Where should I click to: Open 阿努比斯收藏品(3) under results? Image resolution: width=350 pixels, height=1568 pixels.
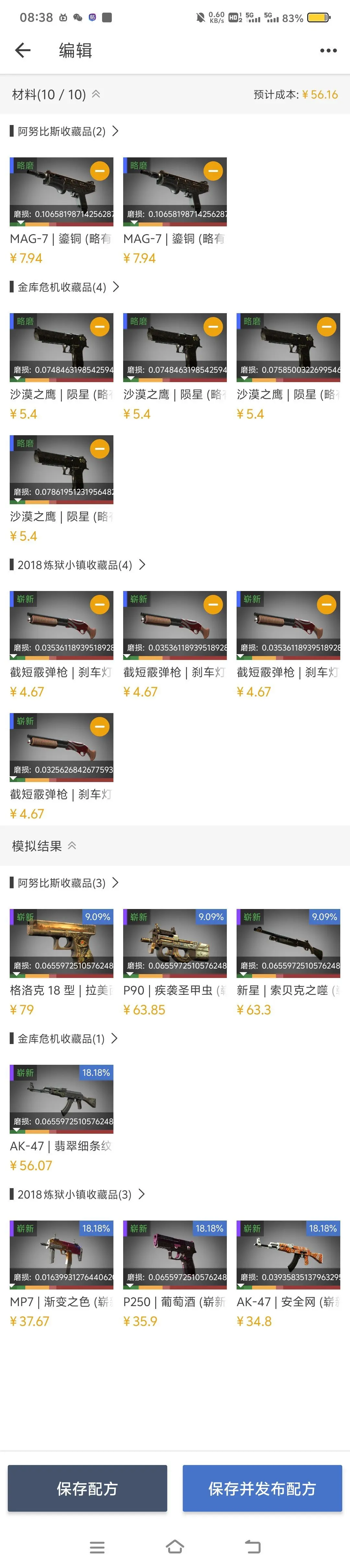(x=64, y=883)
